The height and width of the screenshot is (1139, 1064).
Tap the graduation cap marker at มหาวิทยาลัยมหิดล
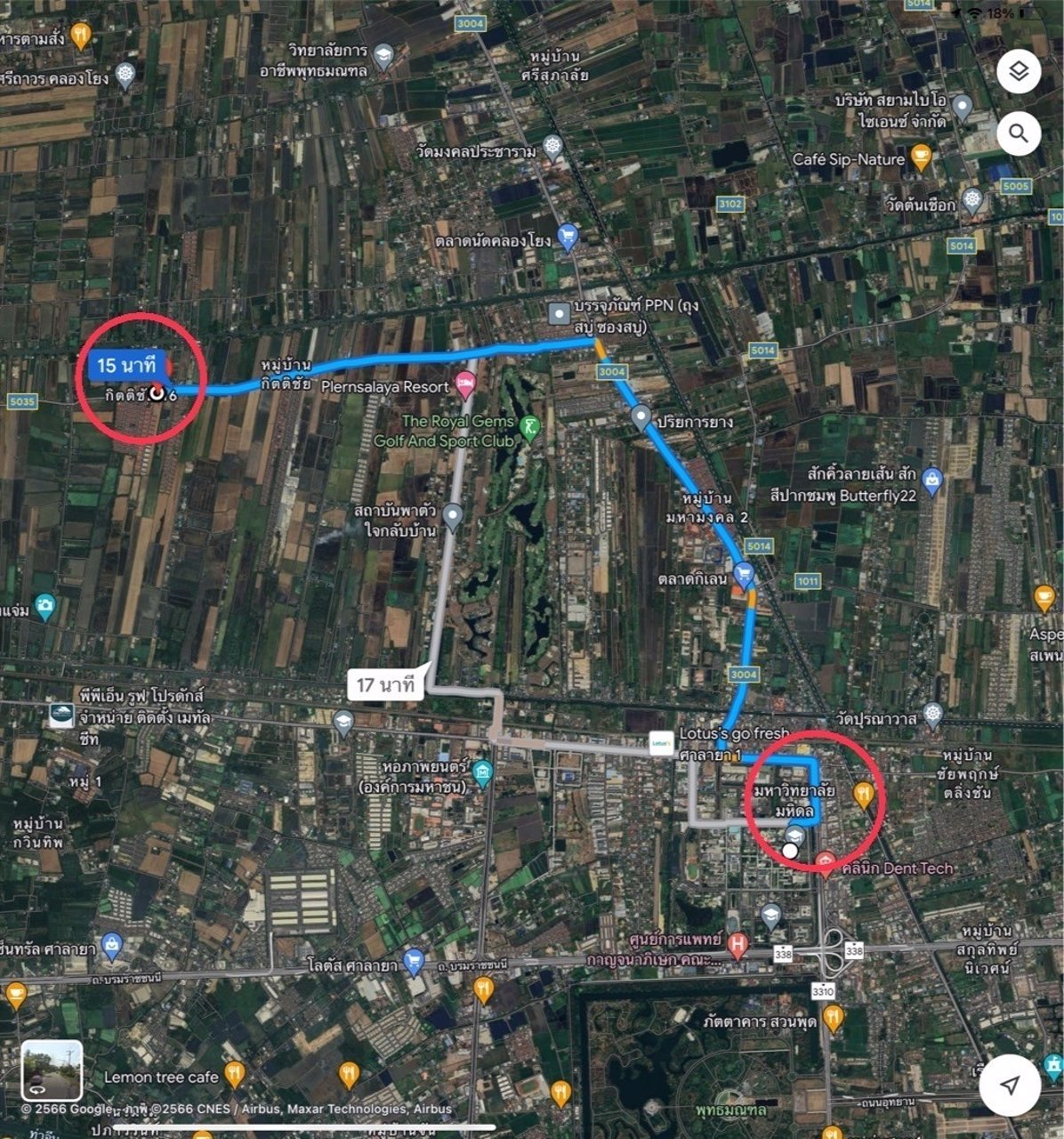pyautogui.click(x=794, y=836)
